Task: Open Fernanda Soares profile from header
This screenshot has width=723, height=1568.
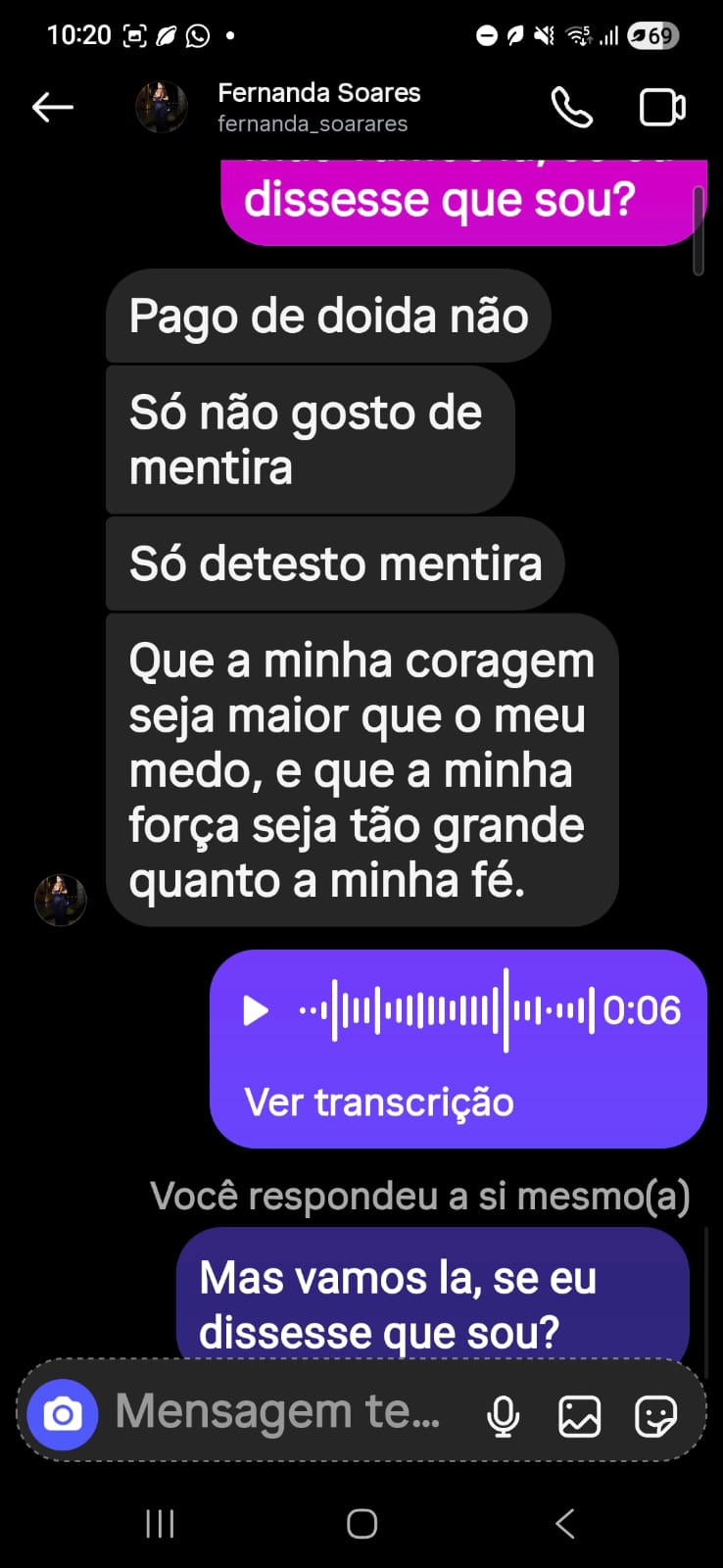Action: (317, 107)
